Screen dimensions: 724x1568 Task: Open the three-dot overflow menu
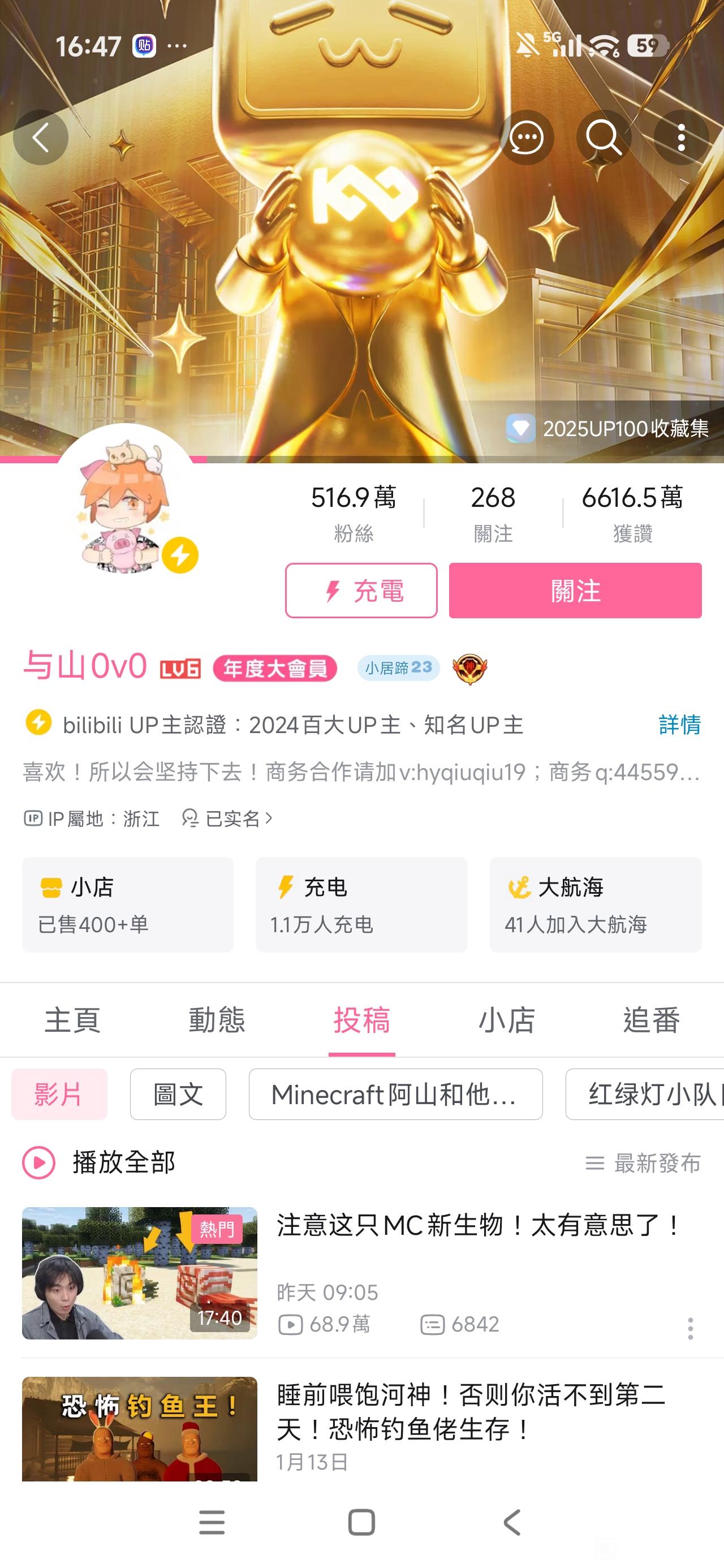tap(682, 137)
